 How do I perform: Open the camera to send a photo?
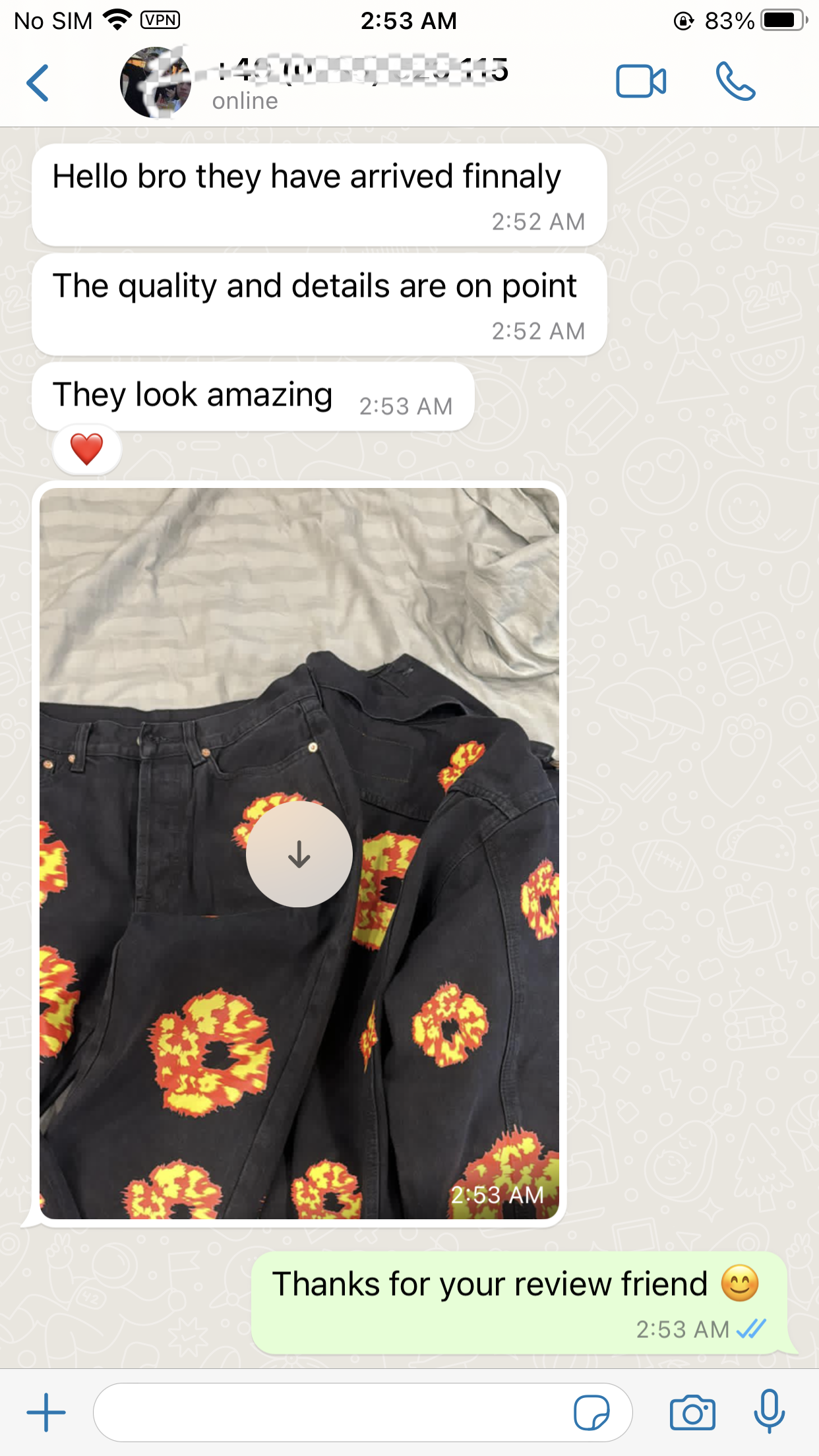click(x=692, y=1412)
